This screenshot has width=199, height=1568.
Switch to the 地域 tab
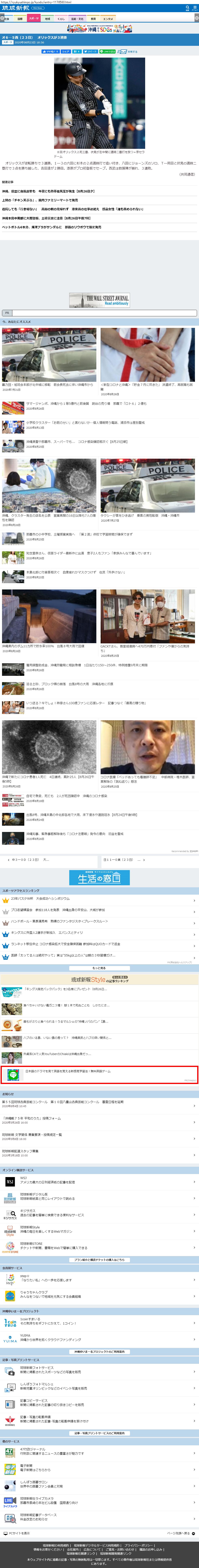[47, 19]
